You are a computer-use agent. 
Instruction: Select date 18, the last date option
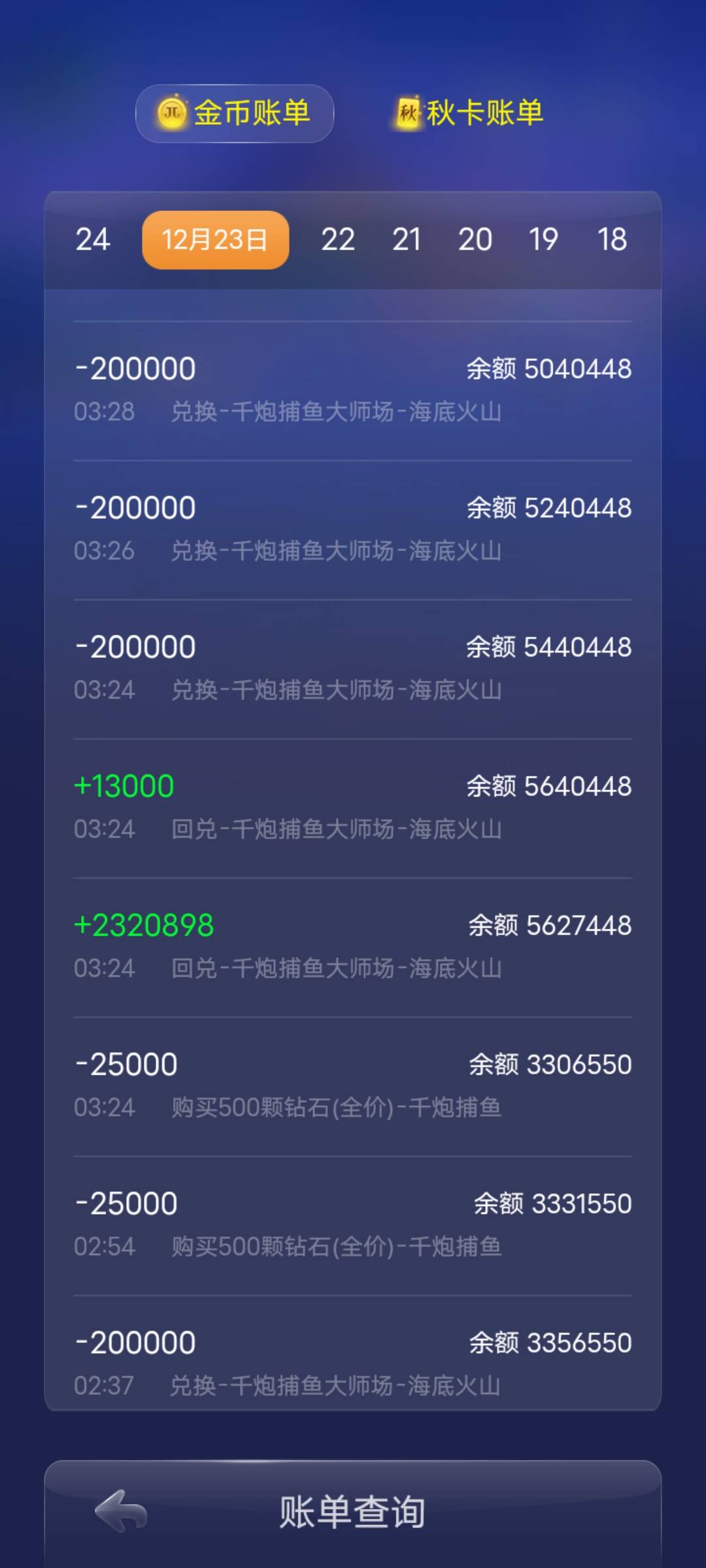point(613,239)
